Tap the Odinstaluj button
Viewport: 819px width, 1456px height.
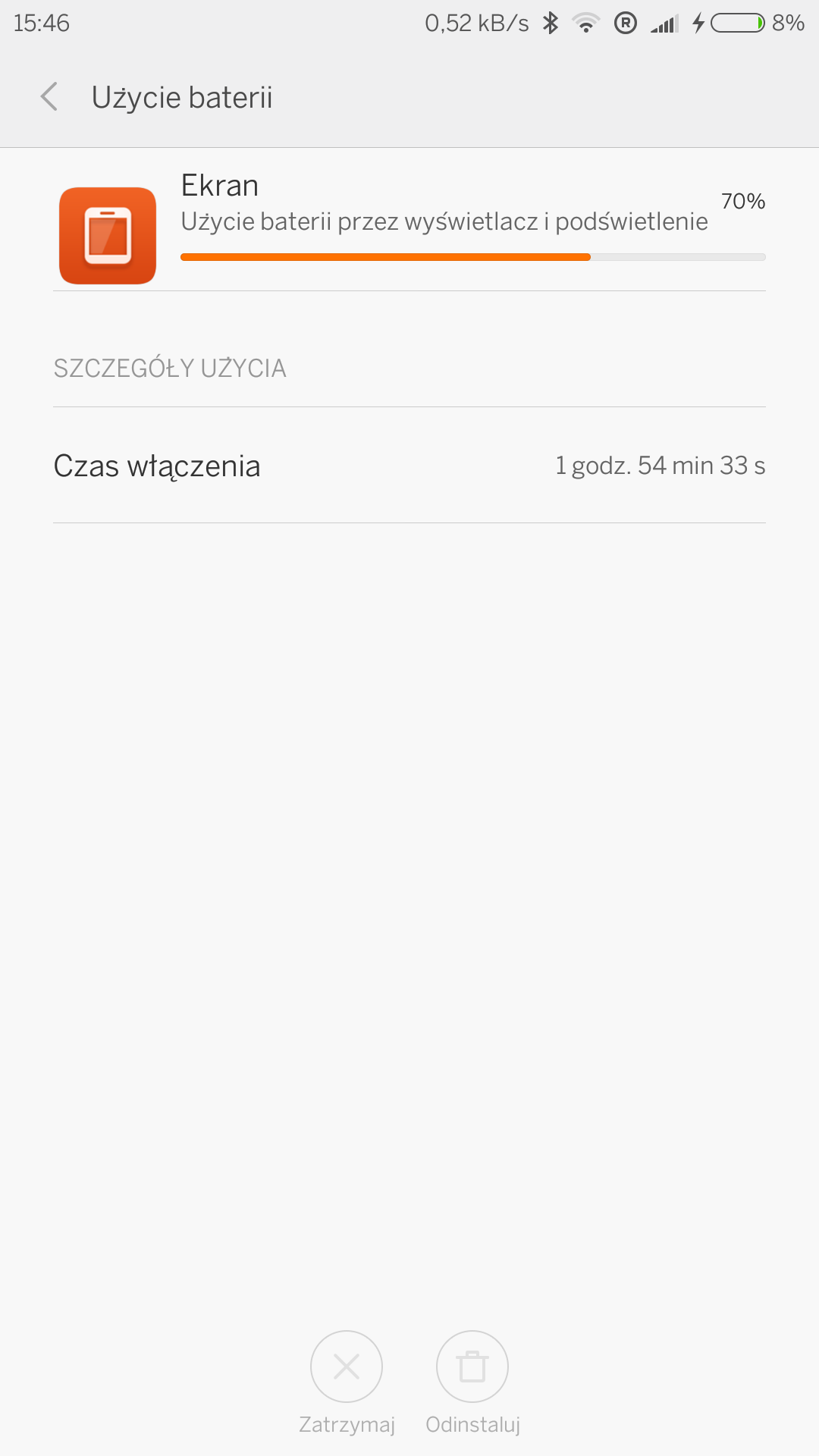click(472, 1367)
